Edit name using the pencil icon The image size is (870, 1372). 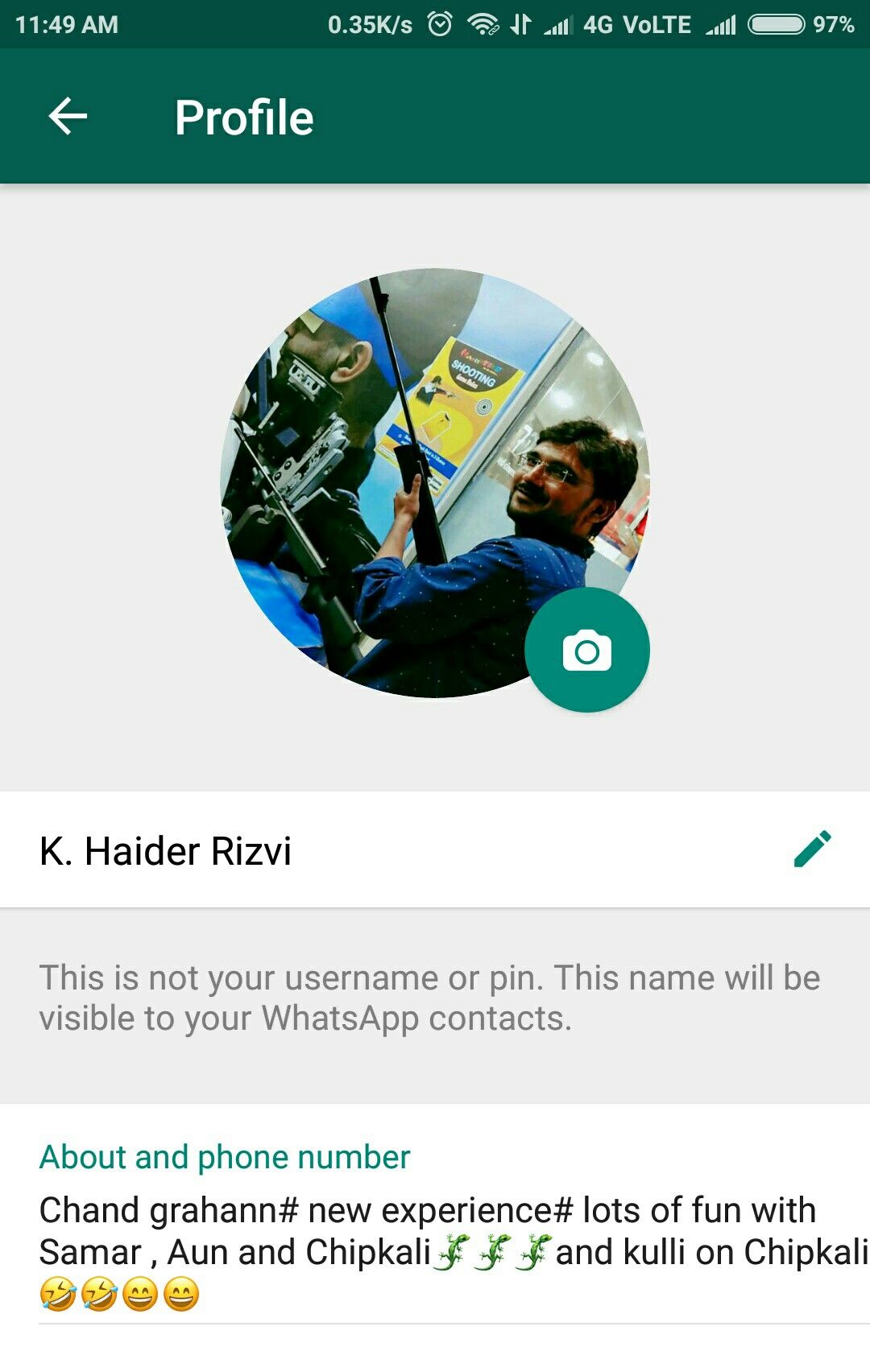pyautogui.click(x=811, y=849)
